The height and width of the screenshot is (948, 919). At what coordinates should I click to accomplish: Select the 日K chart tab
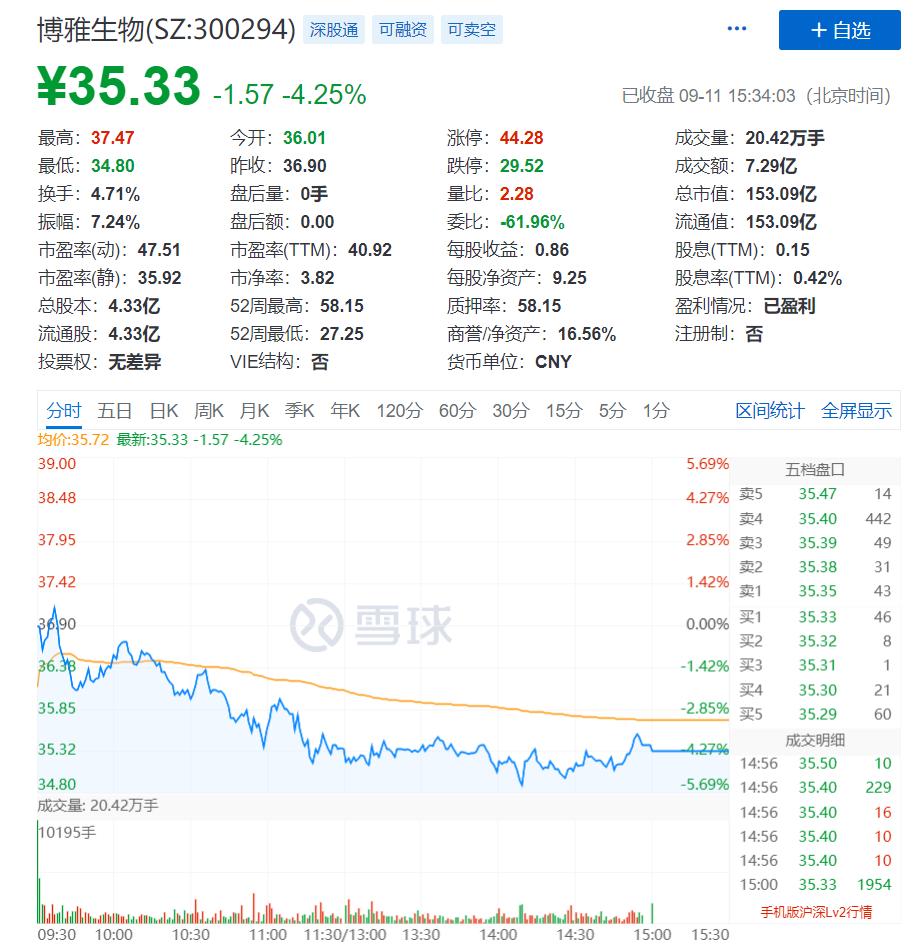pos(164,410)
